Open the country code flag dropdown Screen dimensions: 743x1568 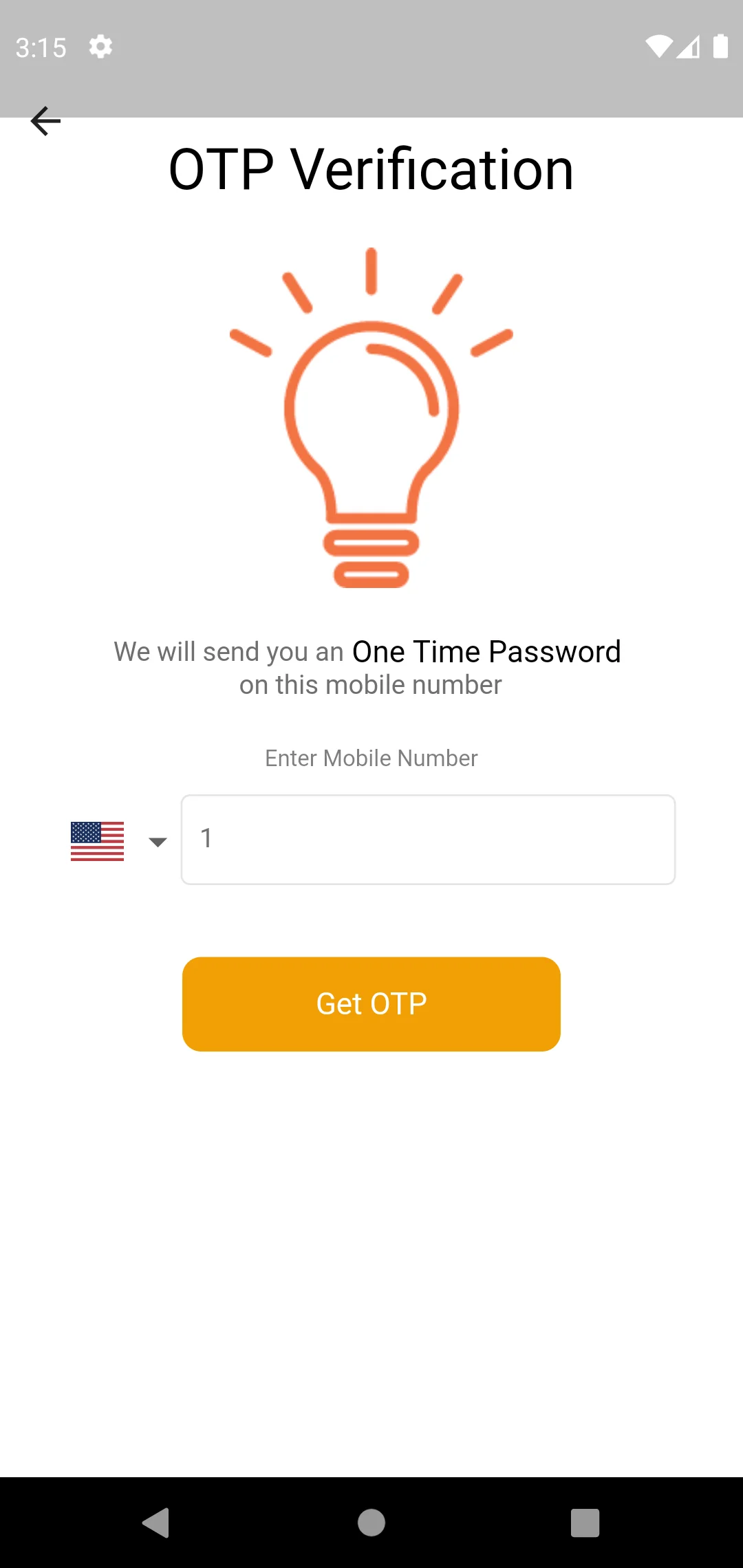(118, 841)
